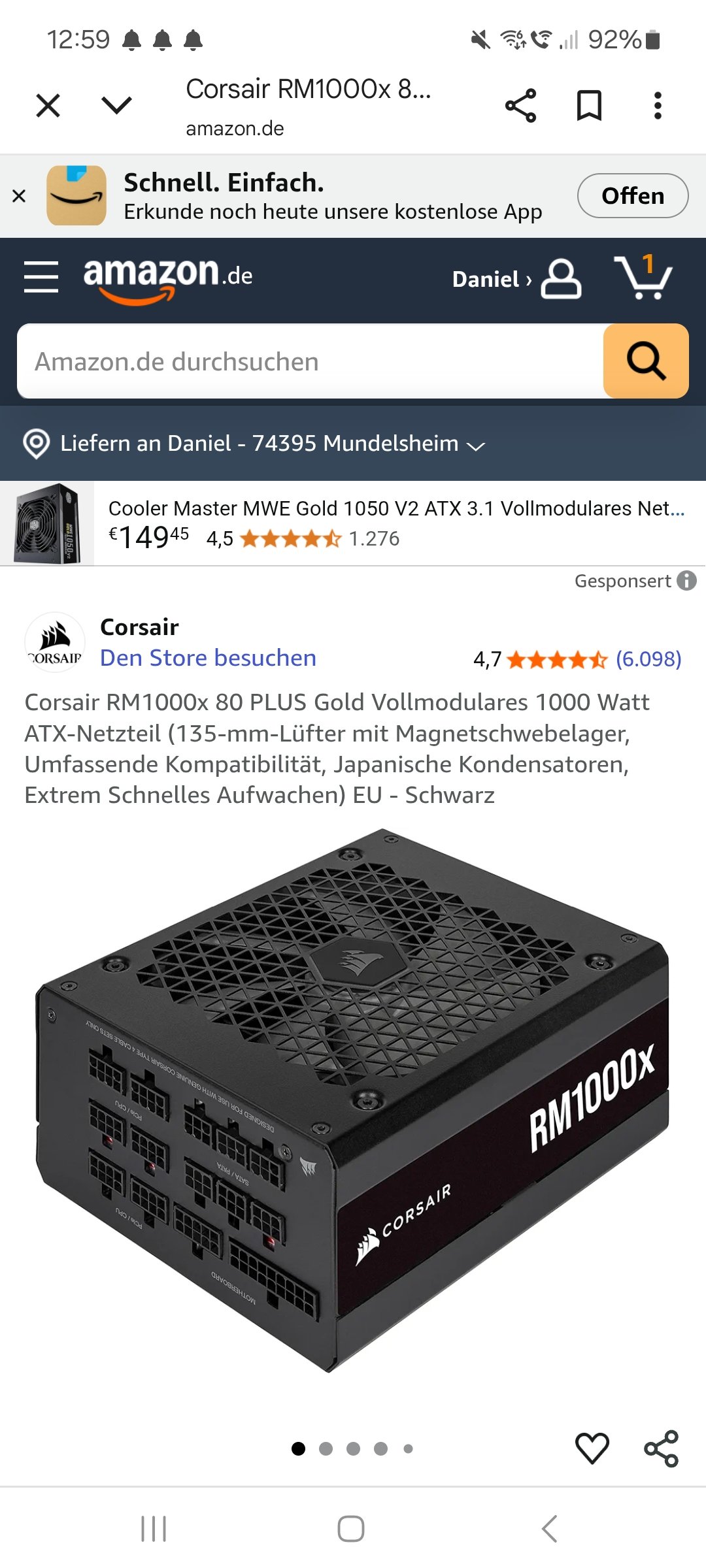Focus the Amazon.de durchsuchen search field

coord(311,361)
